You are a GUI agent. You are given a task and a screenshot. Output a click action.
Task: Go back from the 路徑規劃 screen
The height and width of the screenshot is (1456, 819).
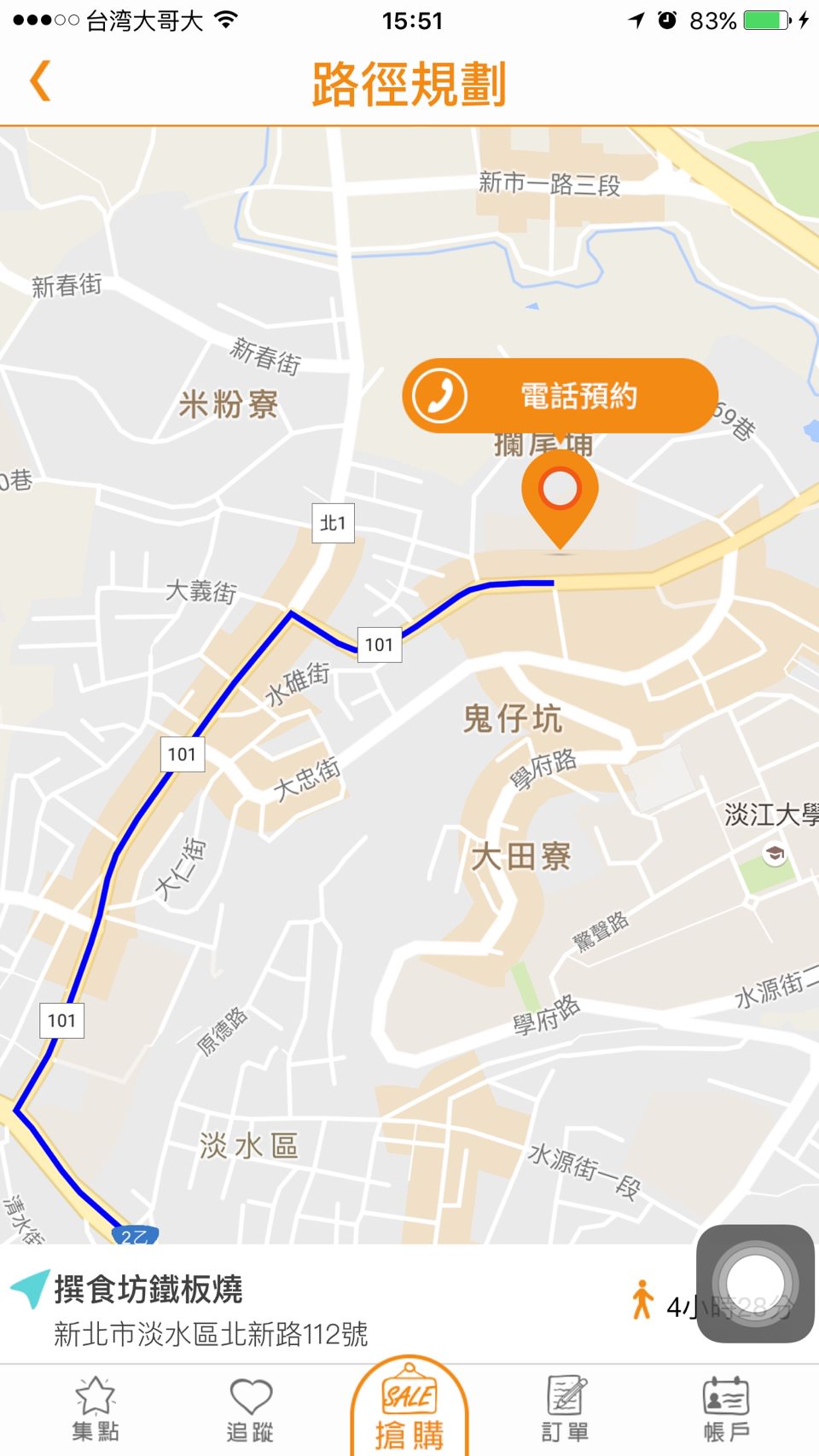pos(40,82)
